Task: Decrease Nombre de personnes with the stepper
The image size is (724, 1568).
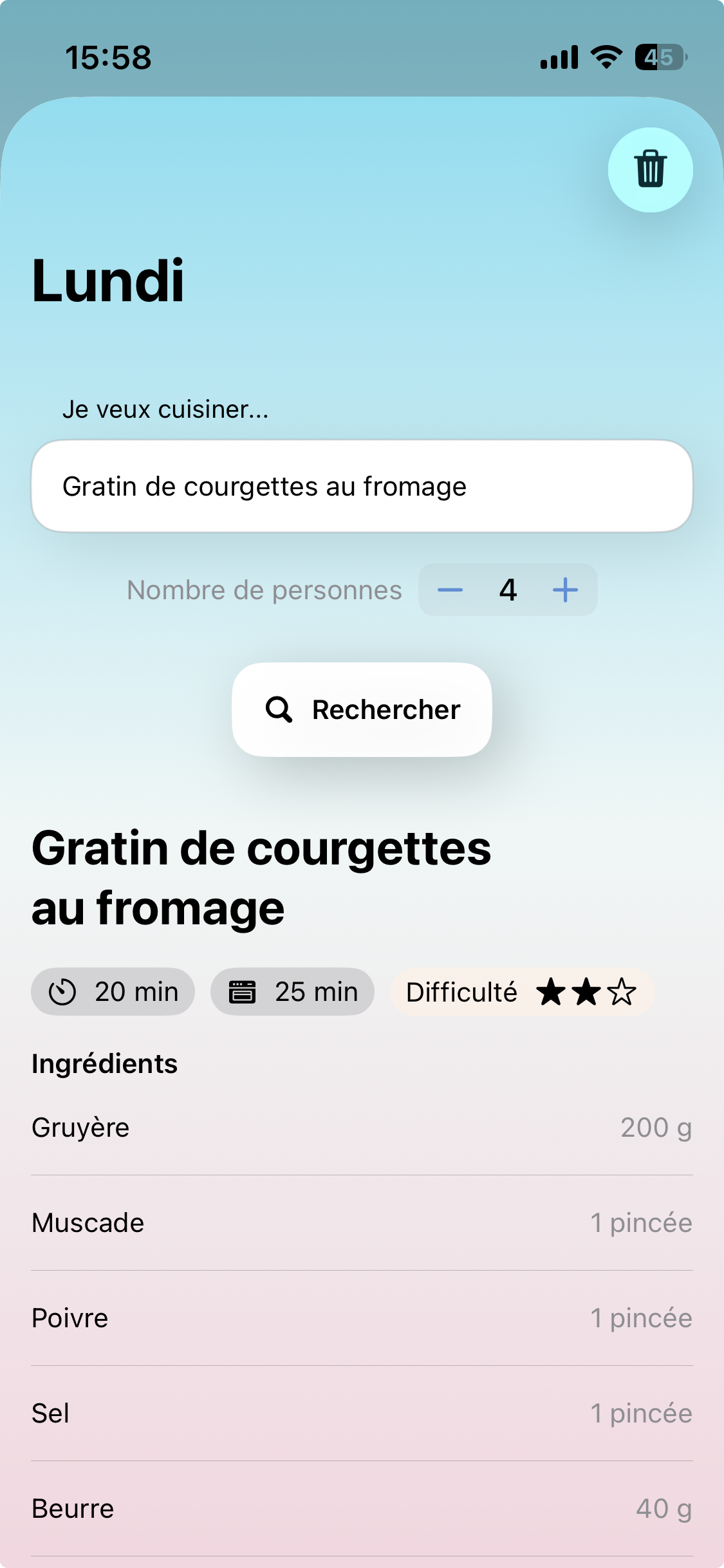Action: tap(451, 590)
